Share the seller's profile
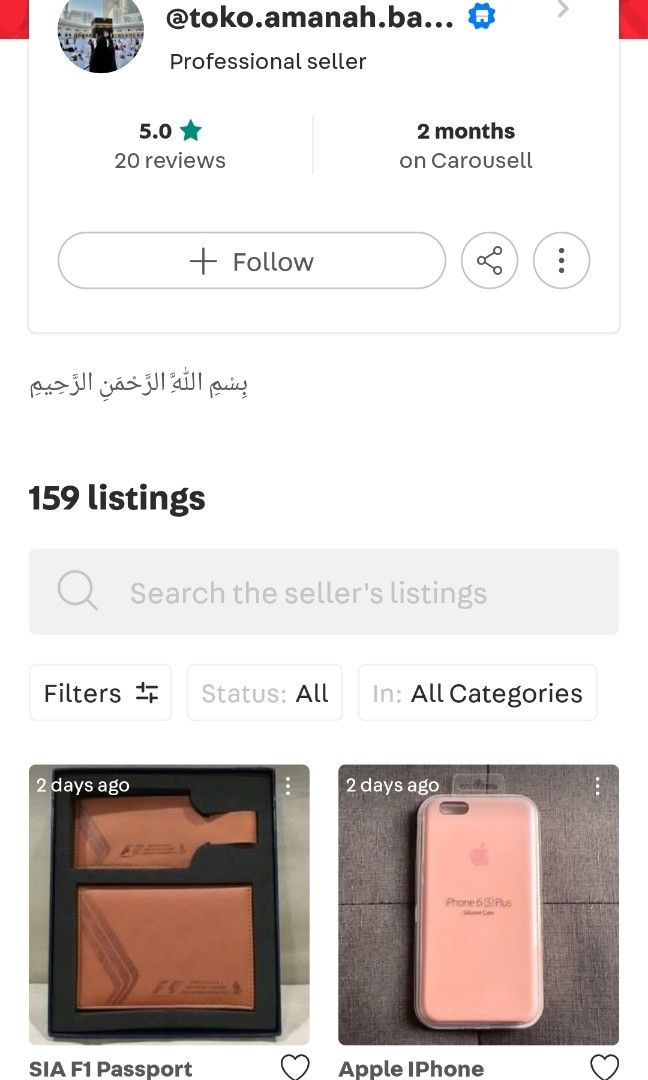Screen dimensions: 648x1080 [x=489, y=261]
